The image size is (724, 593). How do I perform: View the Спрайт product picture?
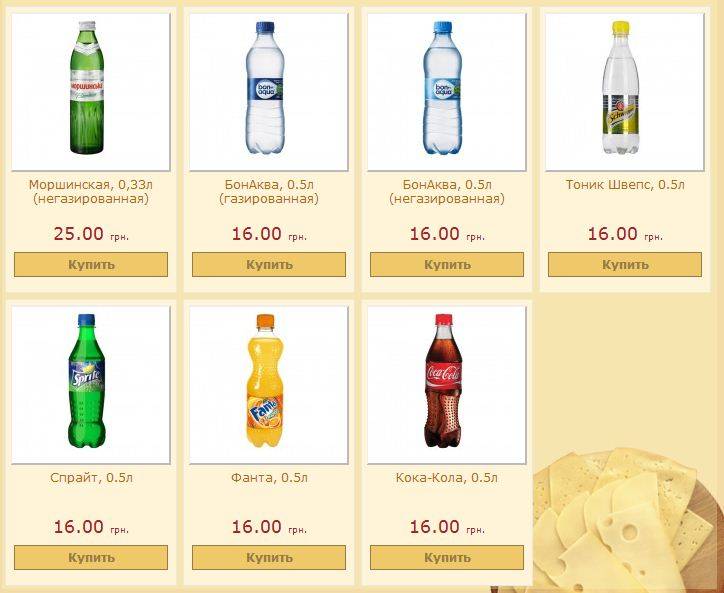pos(91,384)
